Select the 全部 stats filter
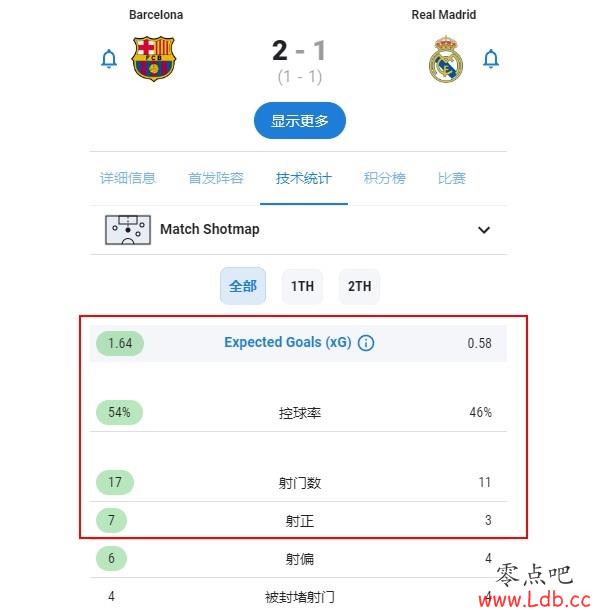The width and height of the screenshot is (600, 610). [x=243, y=286]
